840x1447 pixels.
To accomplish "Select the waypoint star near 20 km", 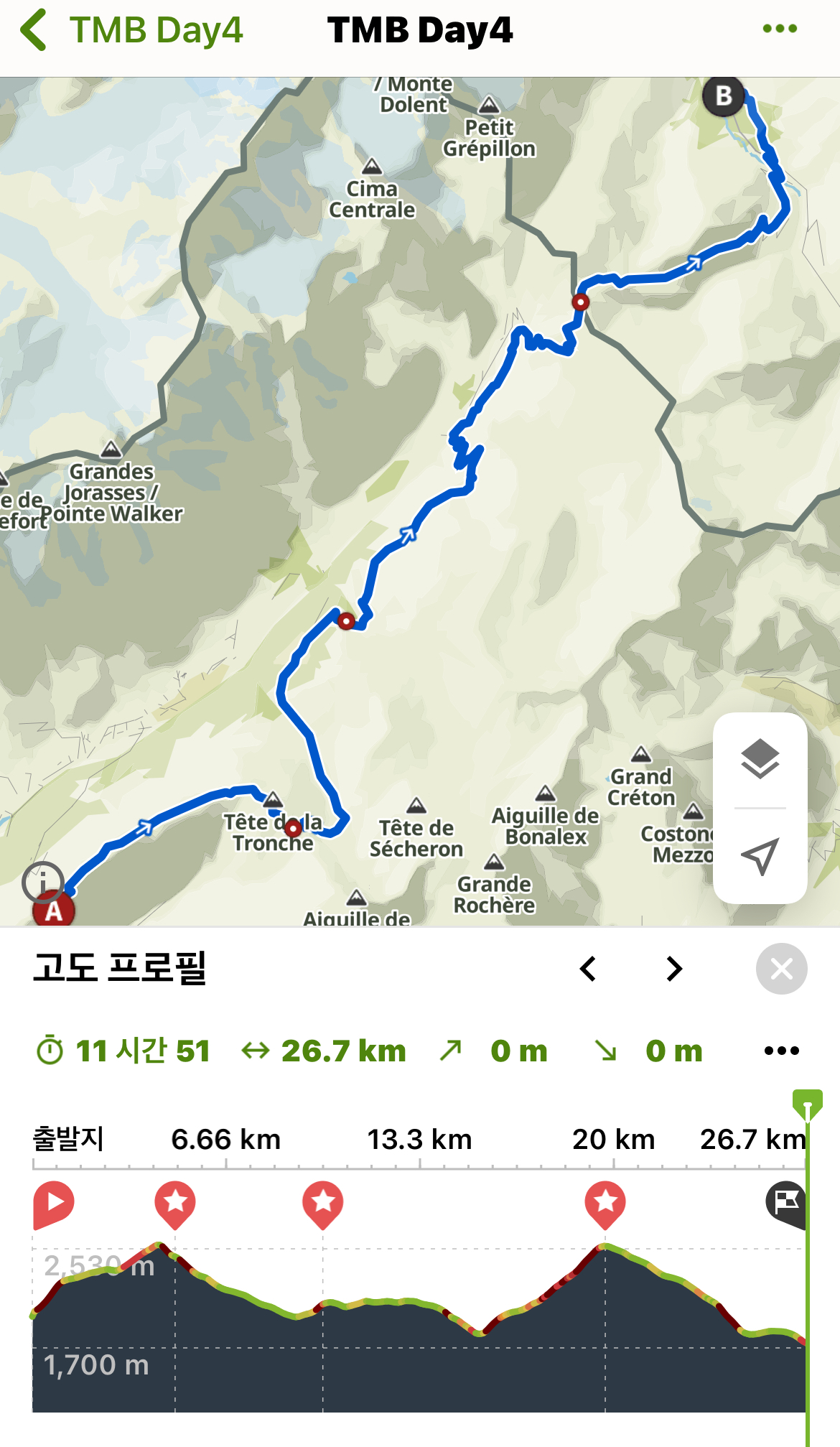I will [605, 1203].
